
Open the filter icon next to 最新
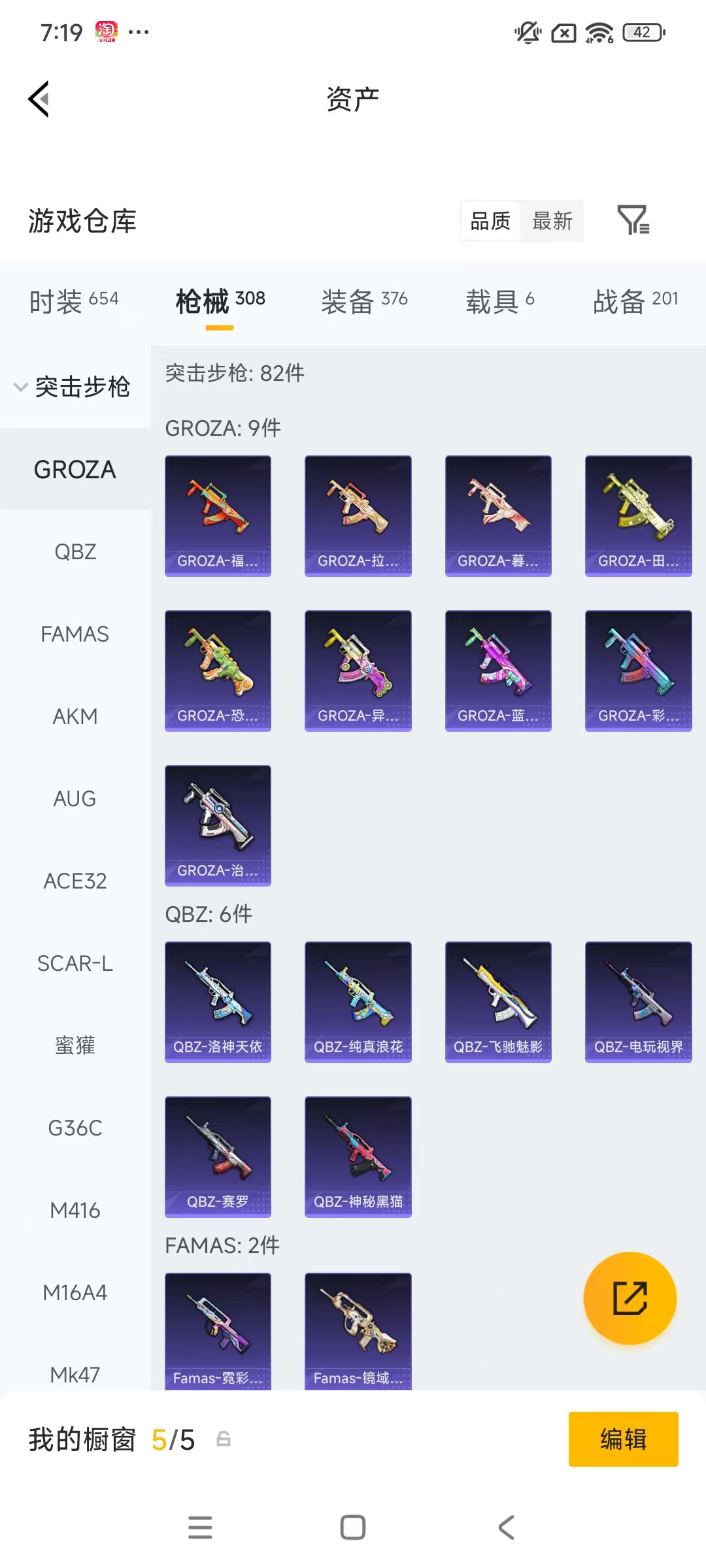click(x=633, y=220)
